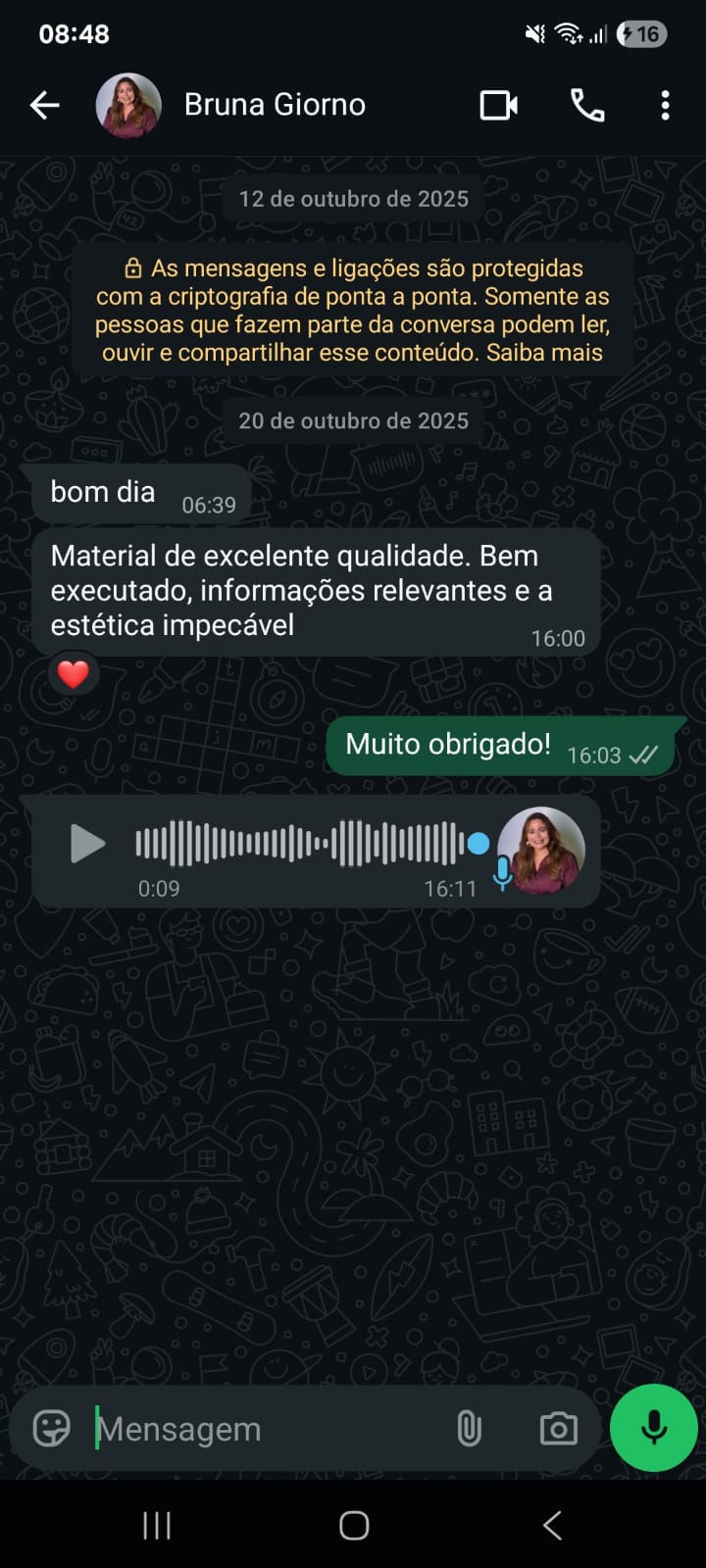Focus the Mensagem text field

point(265,1429)
